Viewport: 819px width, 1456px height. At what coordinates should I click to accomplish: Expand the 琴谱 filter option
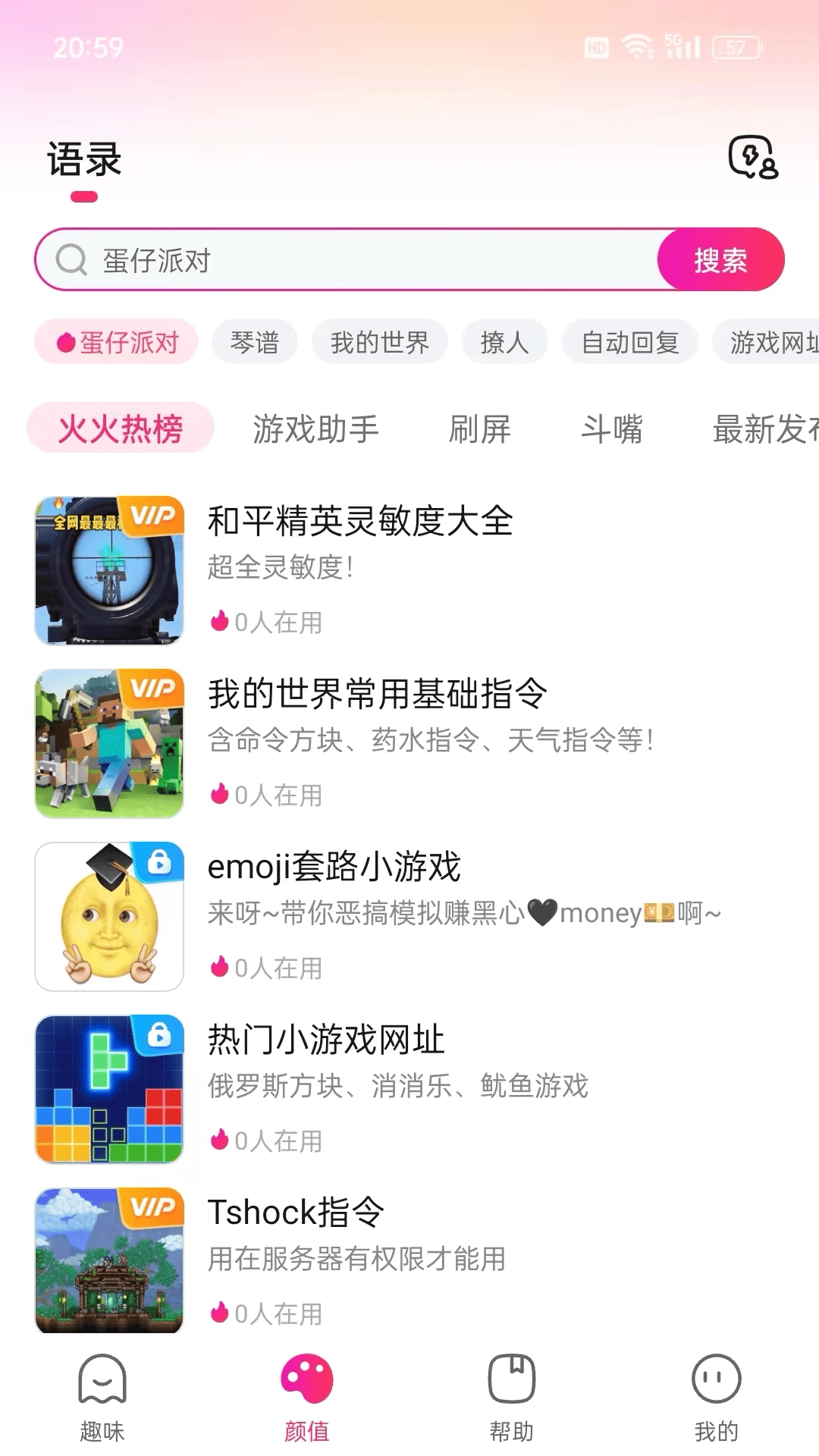click(255, 342)
